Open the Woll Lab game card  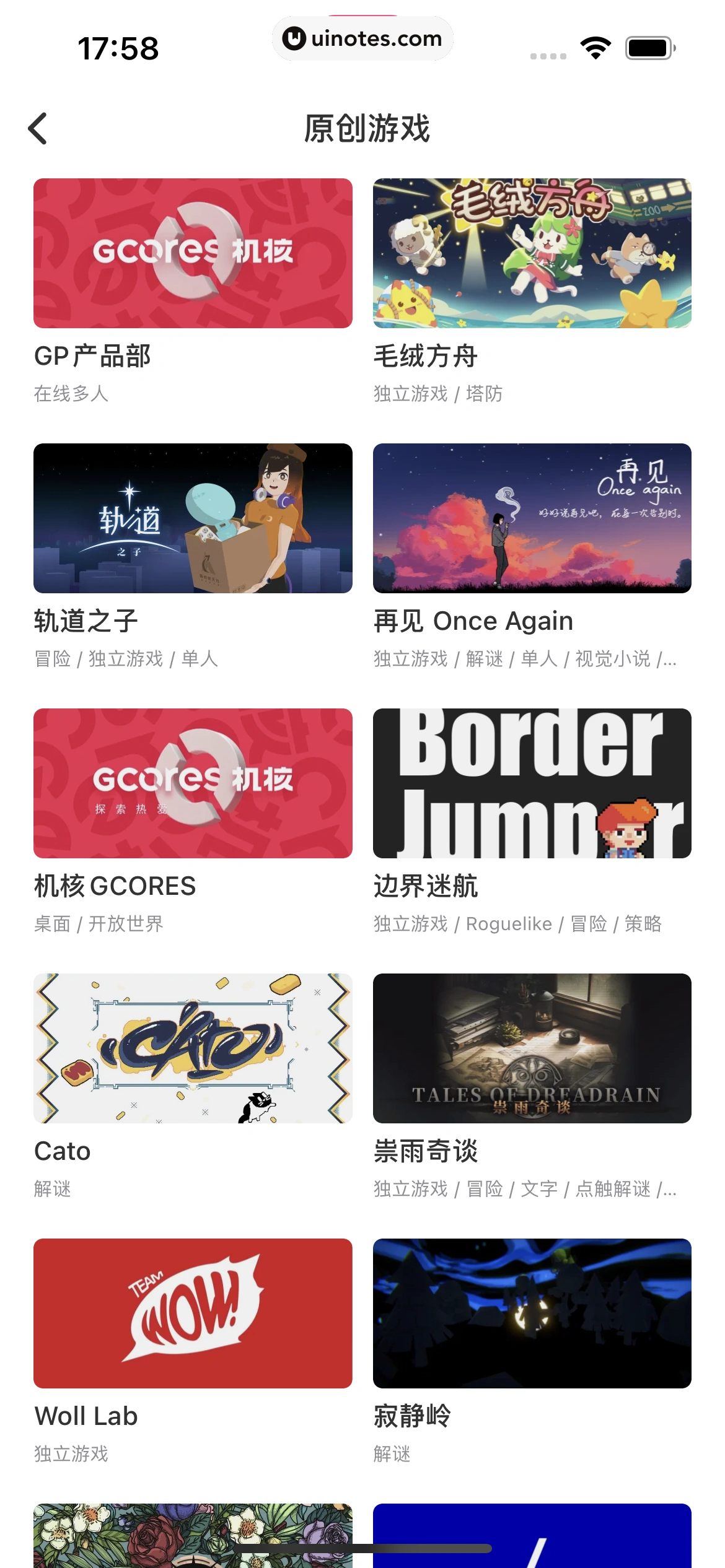point(193,1314)
